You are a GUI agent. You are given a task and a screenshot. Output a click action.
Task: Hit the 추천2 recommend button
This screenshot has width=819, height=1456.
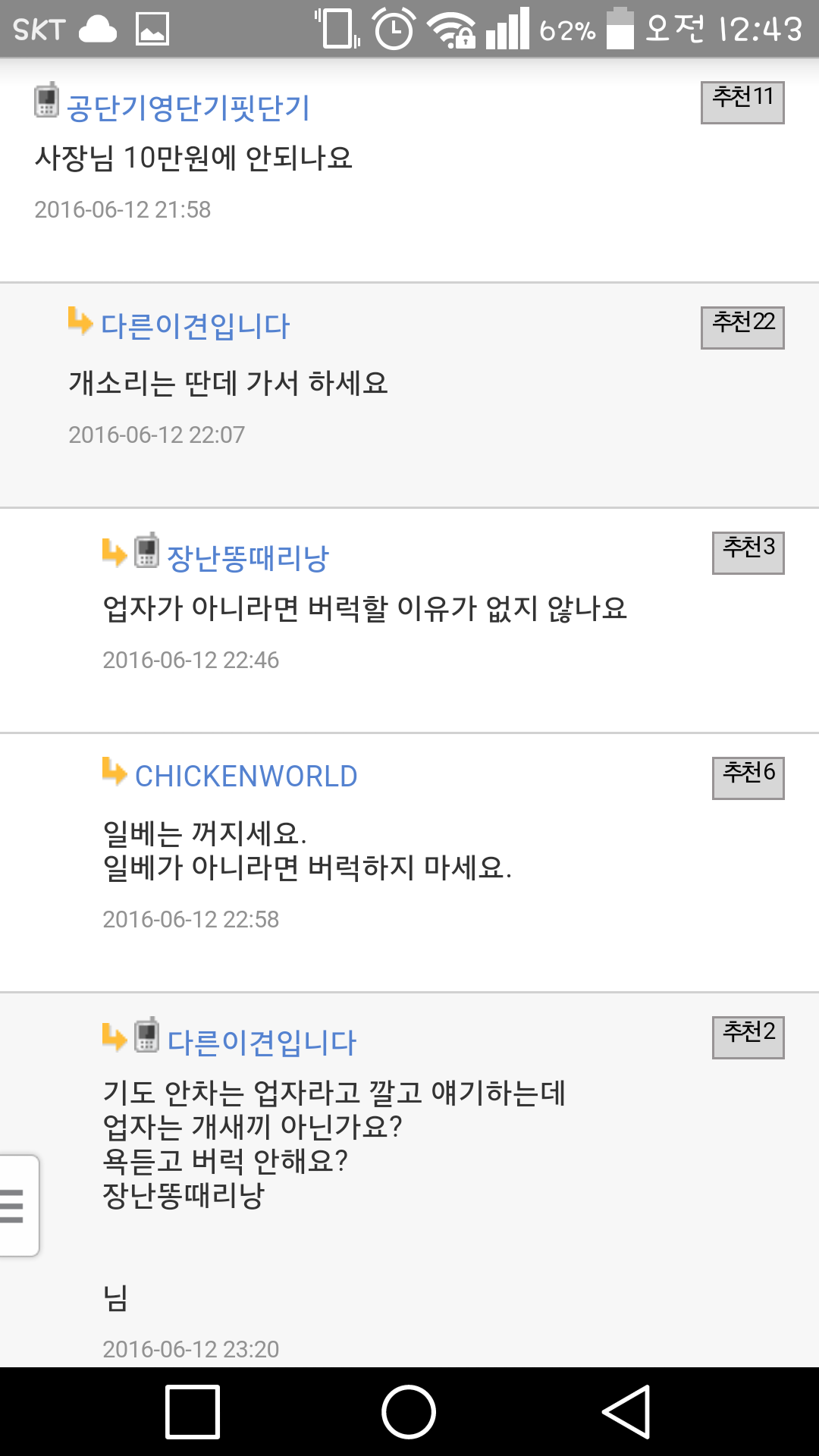tap(748, 1037)
